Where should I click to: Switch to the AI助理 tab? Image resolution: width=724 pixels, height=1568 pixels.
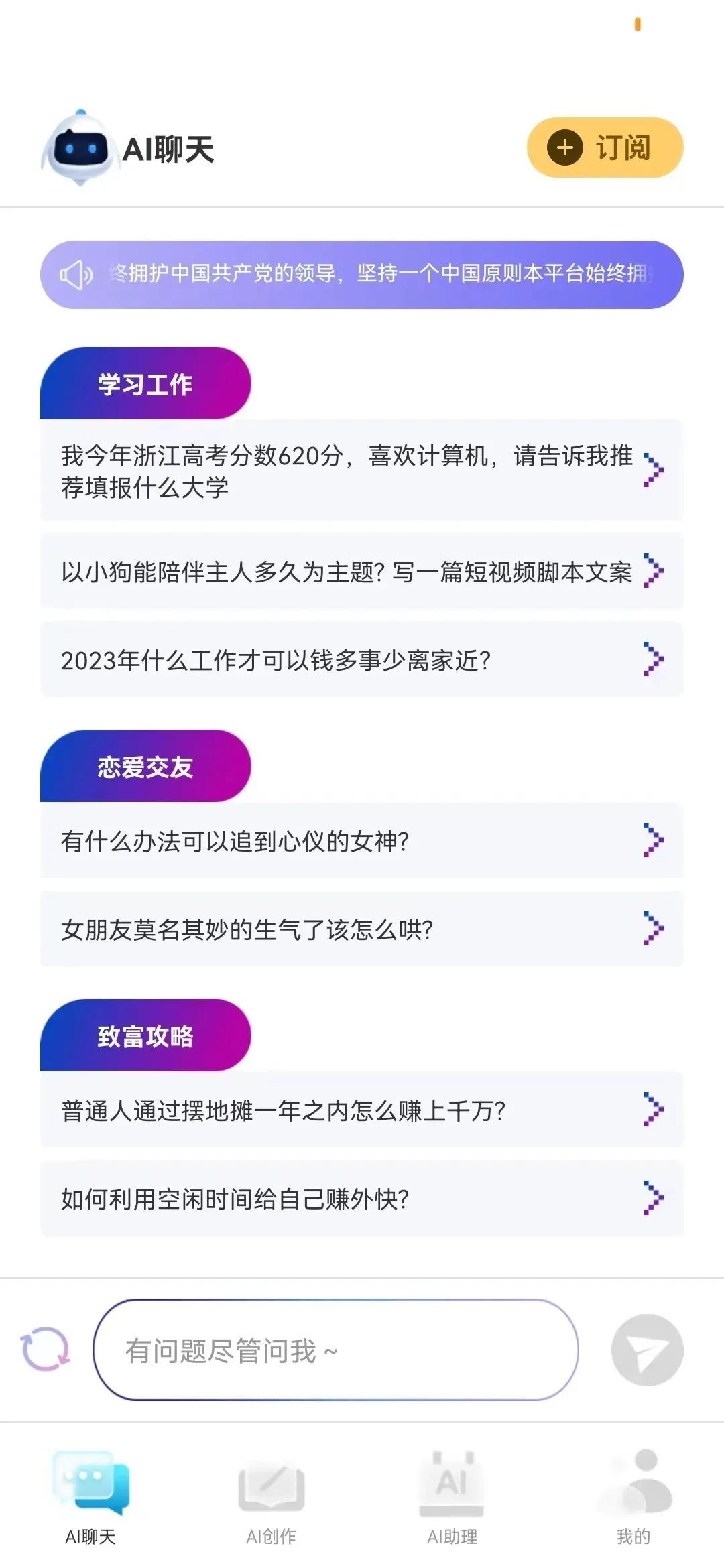(x=452, y=1500)
